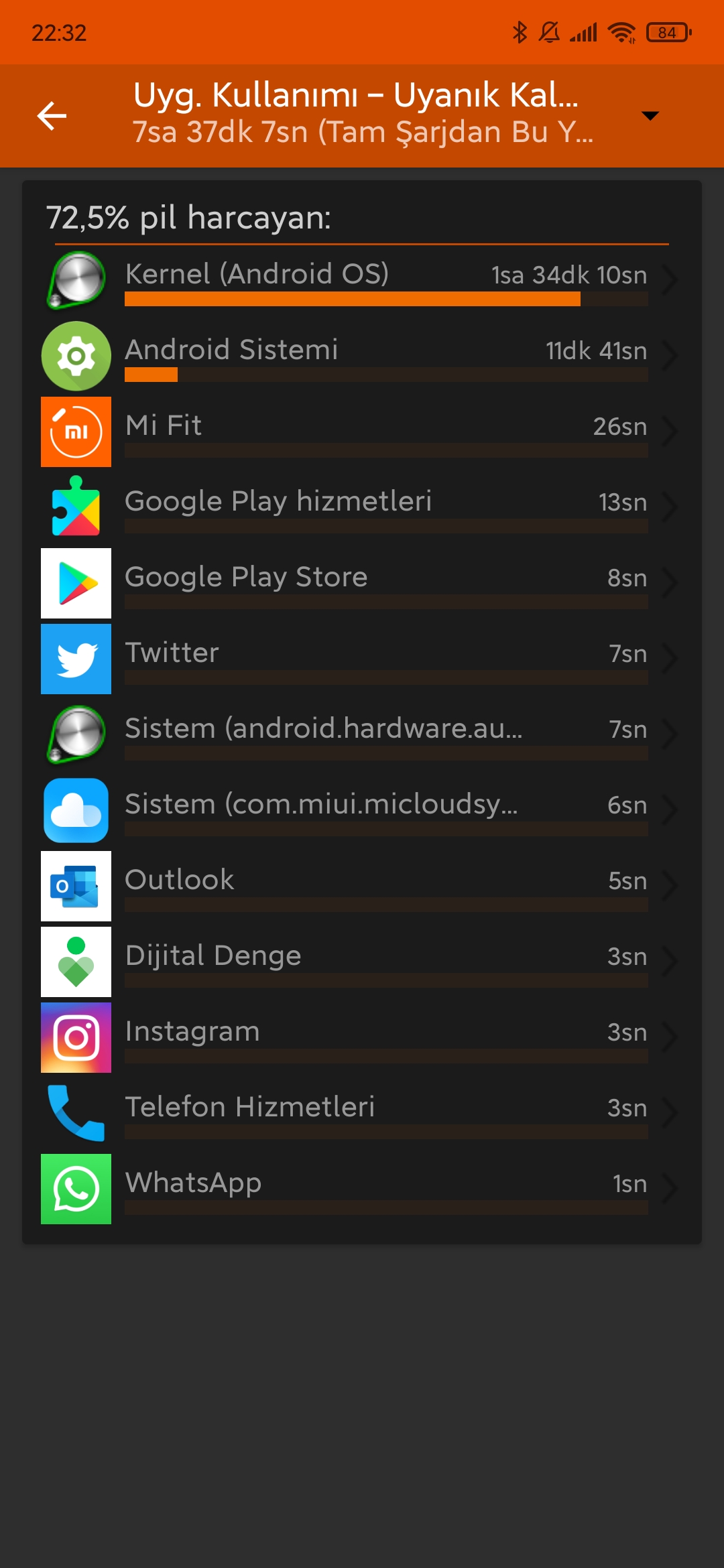Select the Google Play Store row
This screenshot has width=724, height=1568.
point(362,583)
